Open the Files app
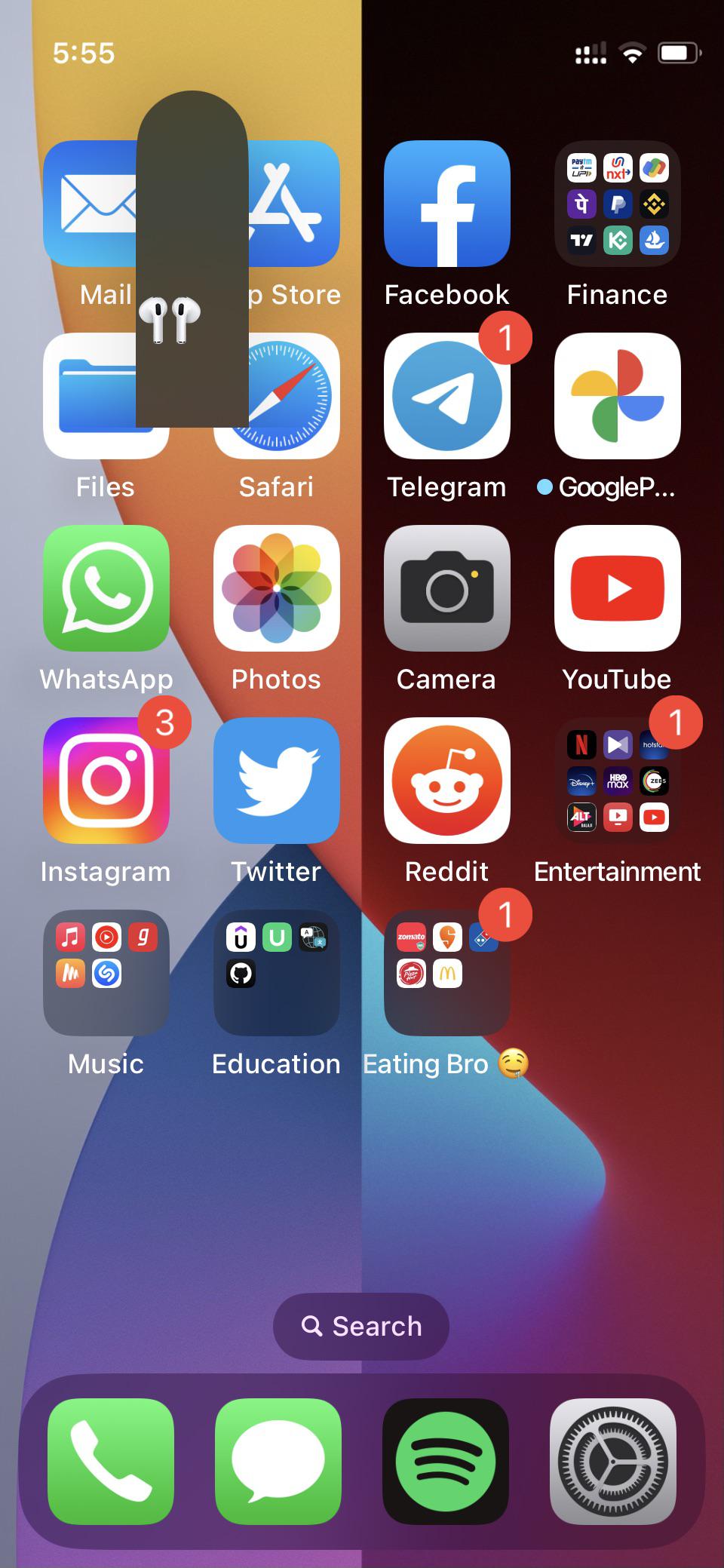The image size is (724, 1568). tap(106, 397)
